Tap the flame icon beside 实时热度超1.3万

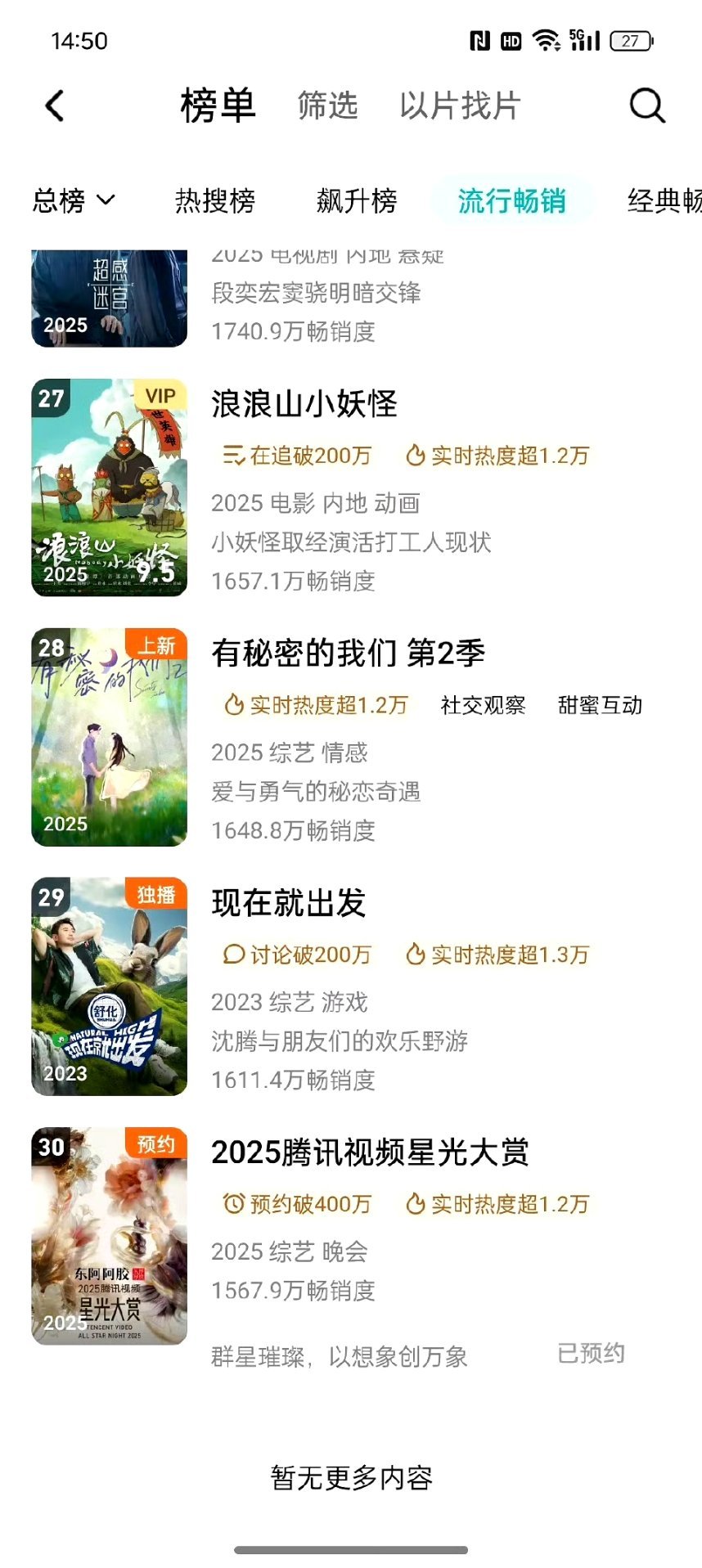[414, 954]
